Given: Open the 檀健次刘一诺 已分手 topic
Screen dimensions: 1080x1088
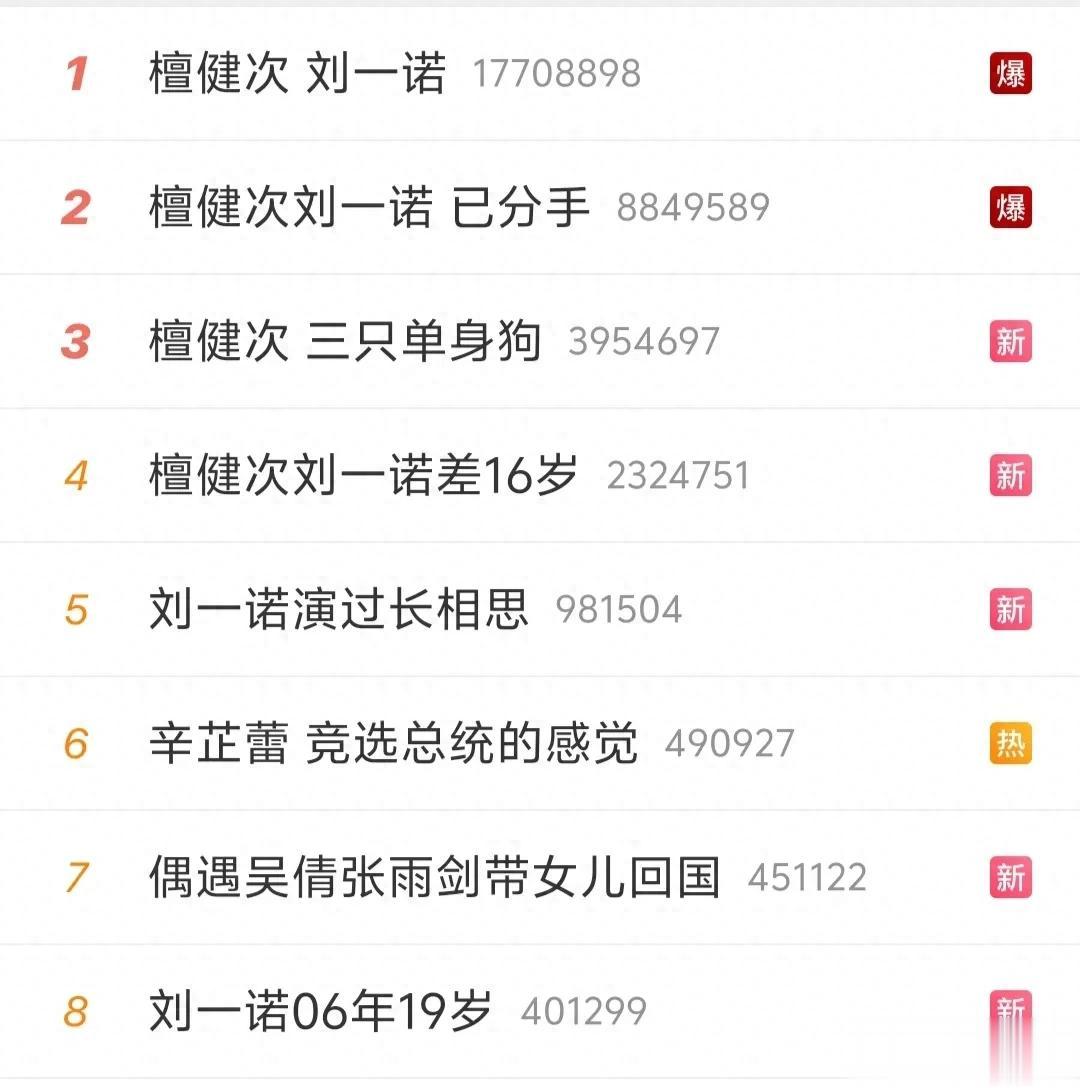Looking at the screenshot, I should pyautogui.click(x=369, y=208).
